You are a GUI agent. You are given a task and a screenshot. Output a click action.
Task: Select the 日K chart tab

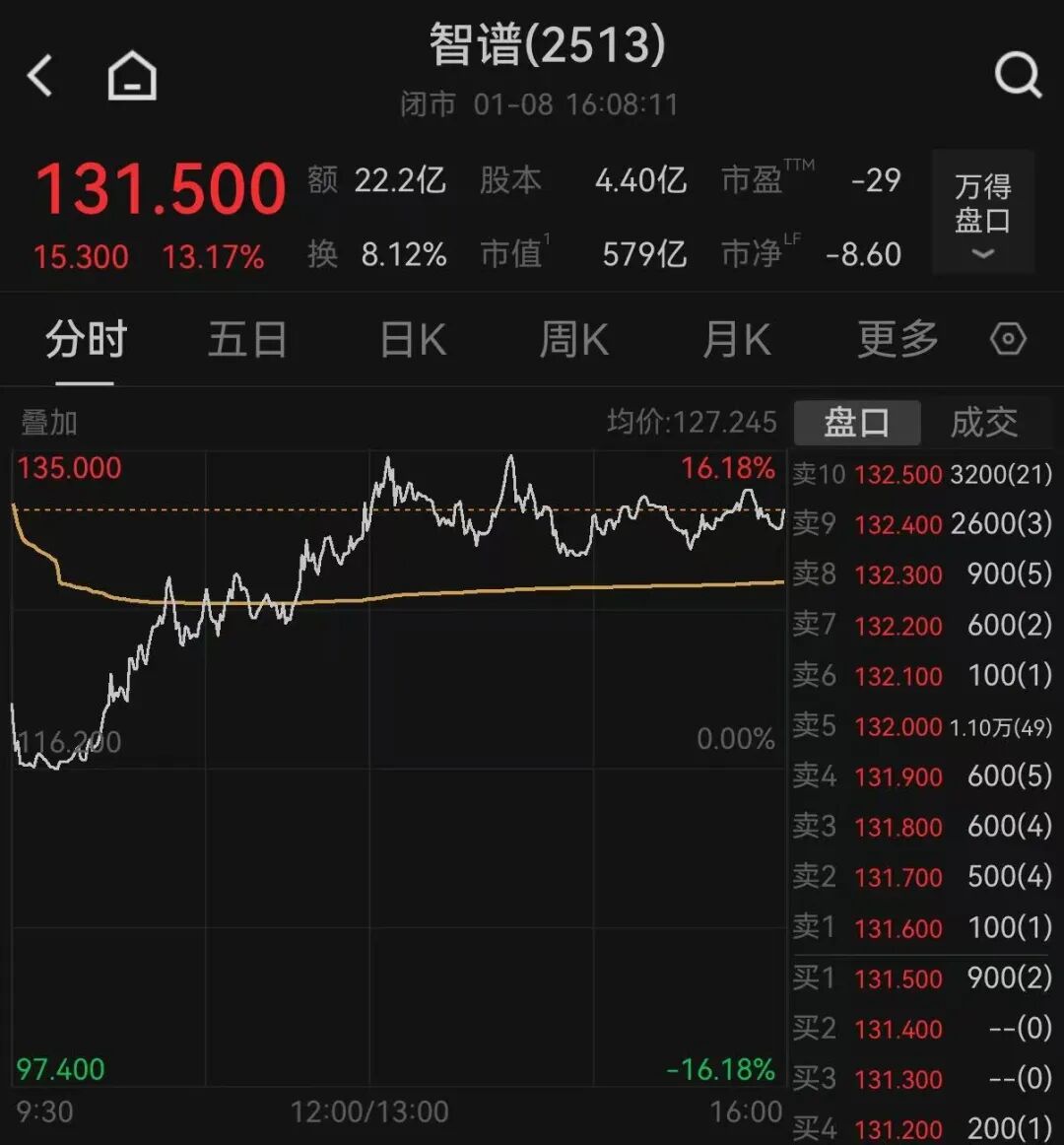[x=413, y=341]
